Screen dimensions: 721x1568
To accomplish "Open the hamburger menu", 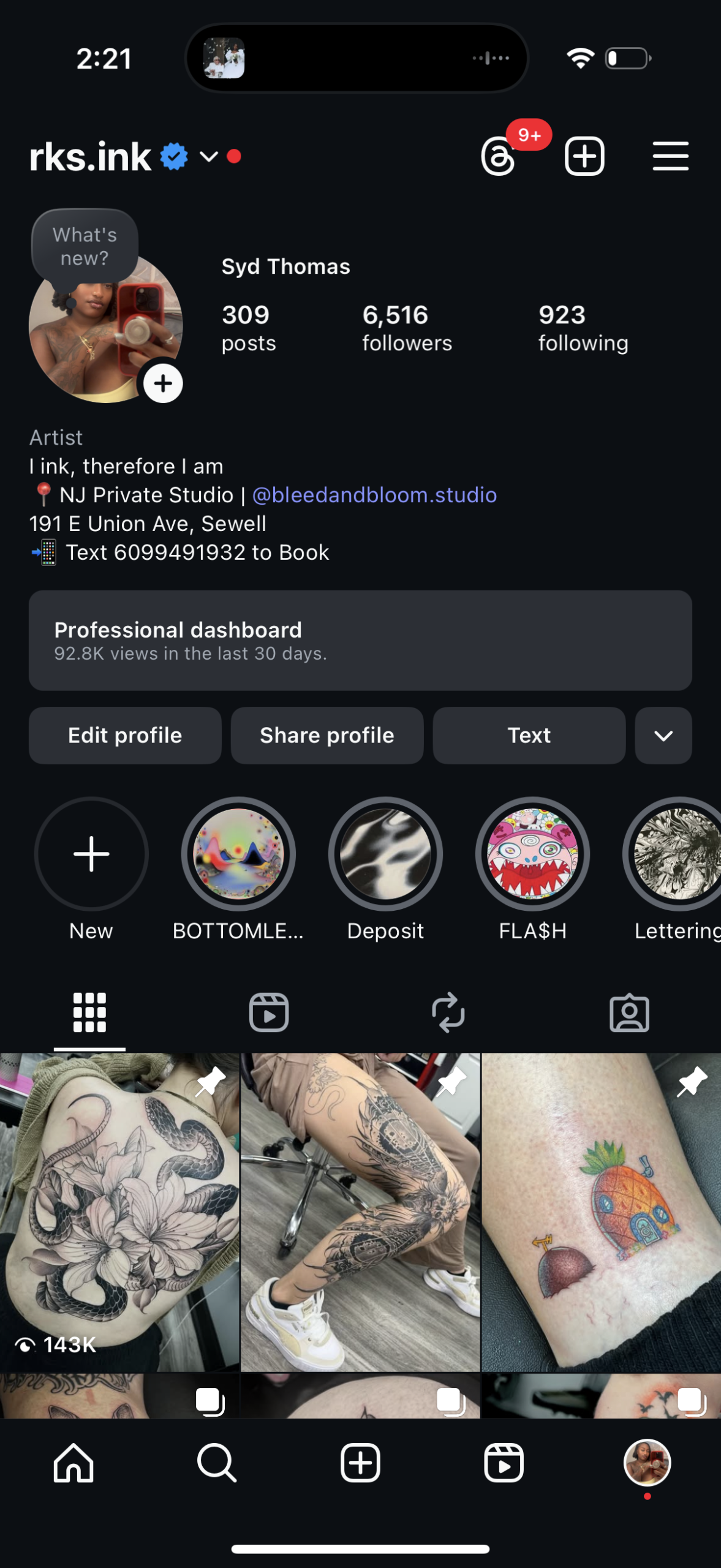I will 670,157.
